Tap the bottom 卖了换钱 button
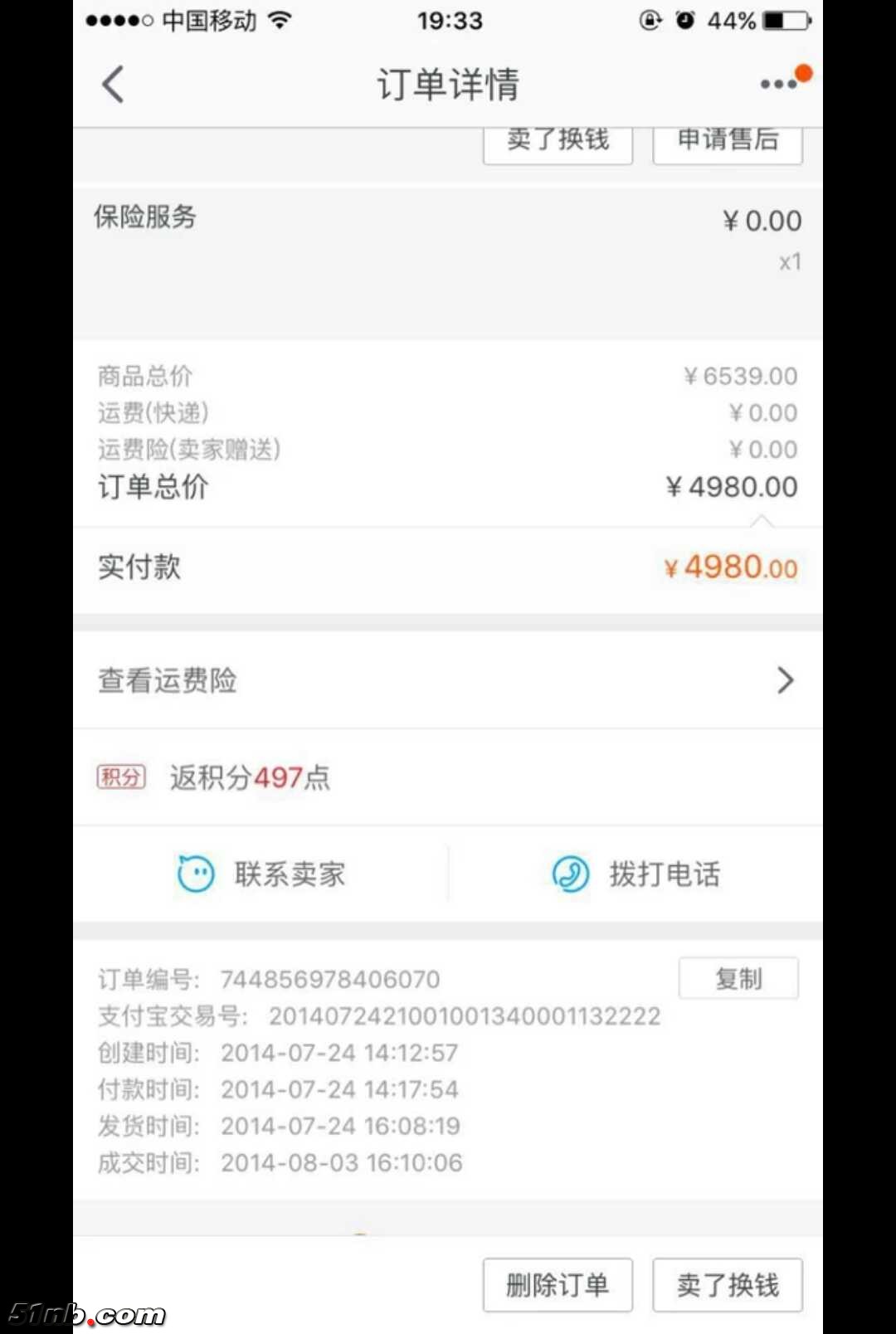 point(728,1285)
